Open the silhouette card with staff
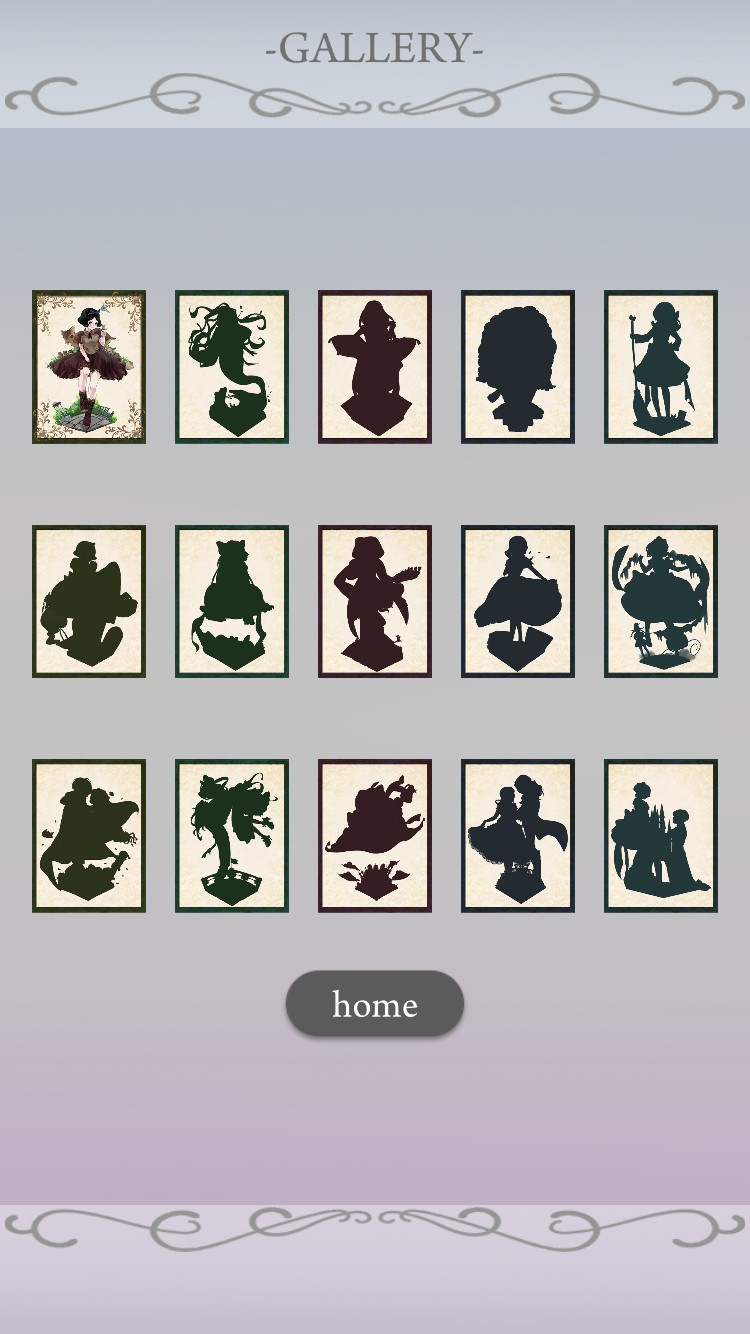This screenshot has height=1334, width=750. [660, 367]
